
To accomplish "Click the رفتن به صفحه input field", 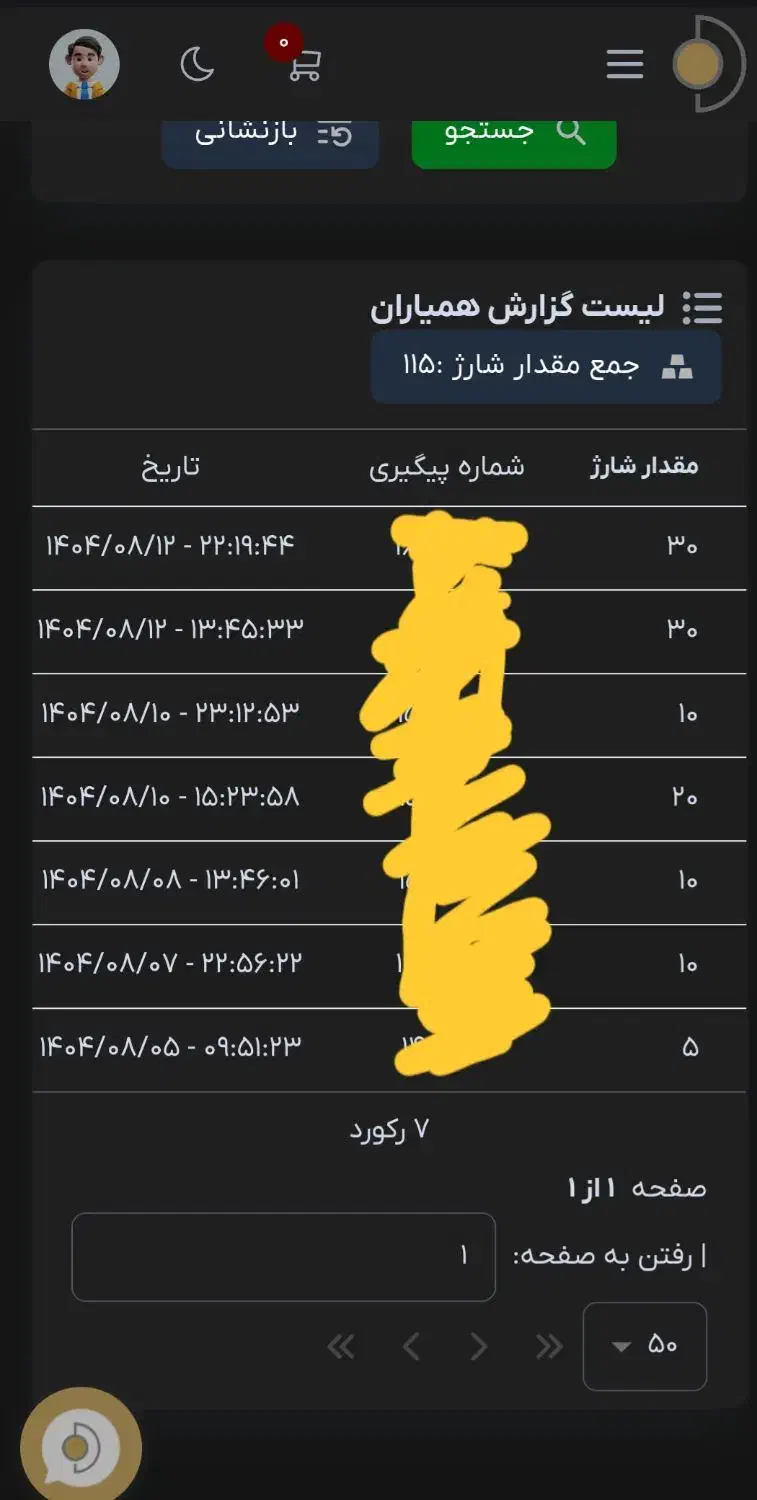I will [283, 1257].
